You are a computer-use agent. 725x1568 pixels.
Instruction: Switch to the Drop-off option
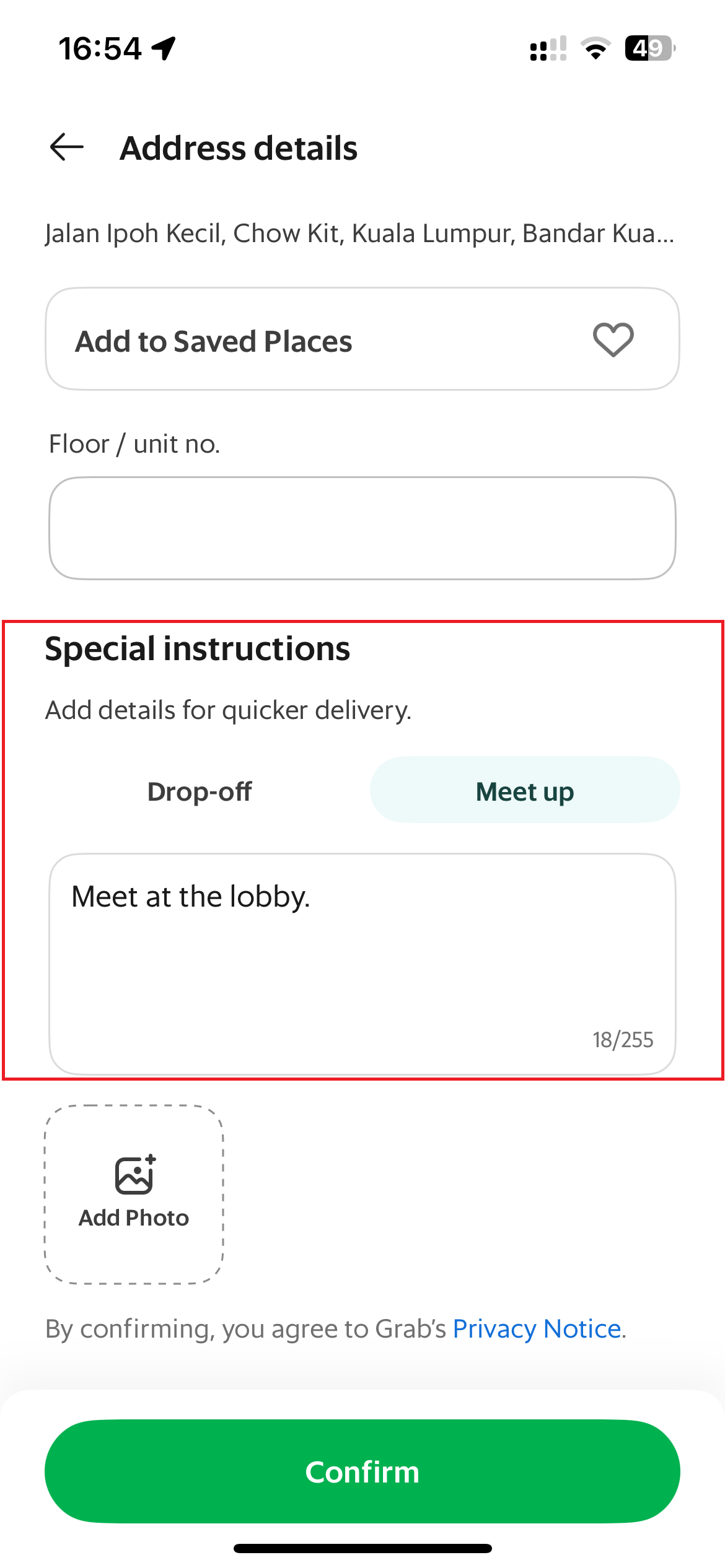(200, 791)
